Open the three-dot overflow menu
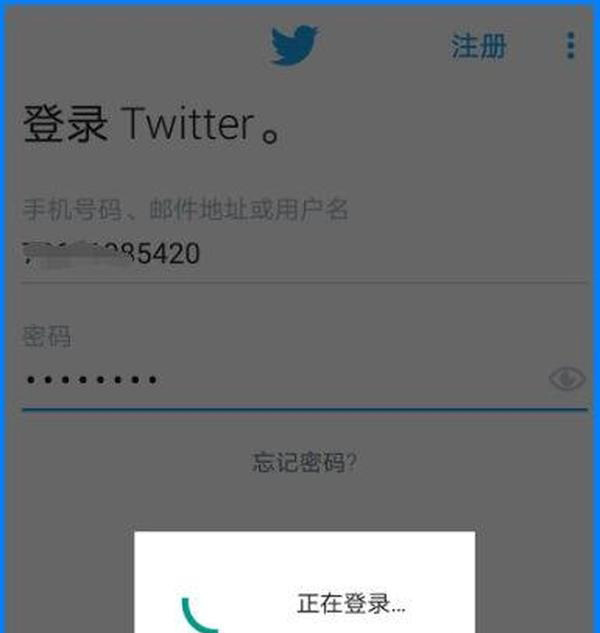The image size is (600, 633). 570,46
